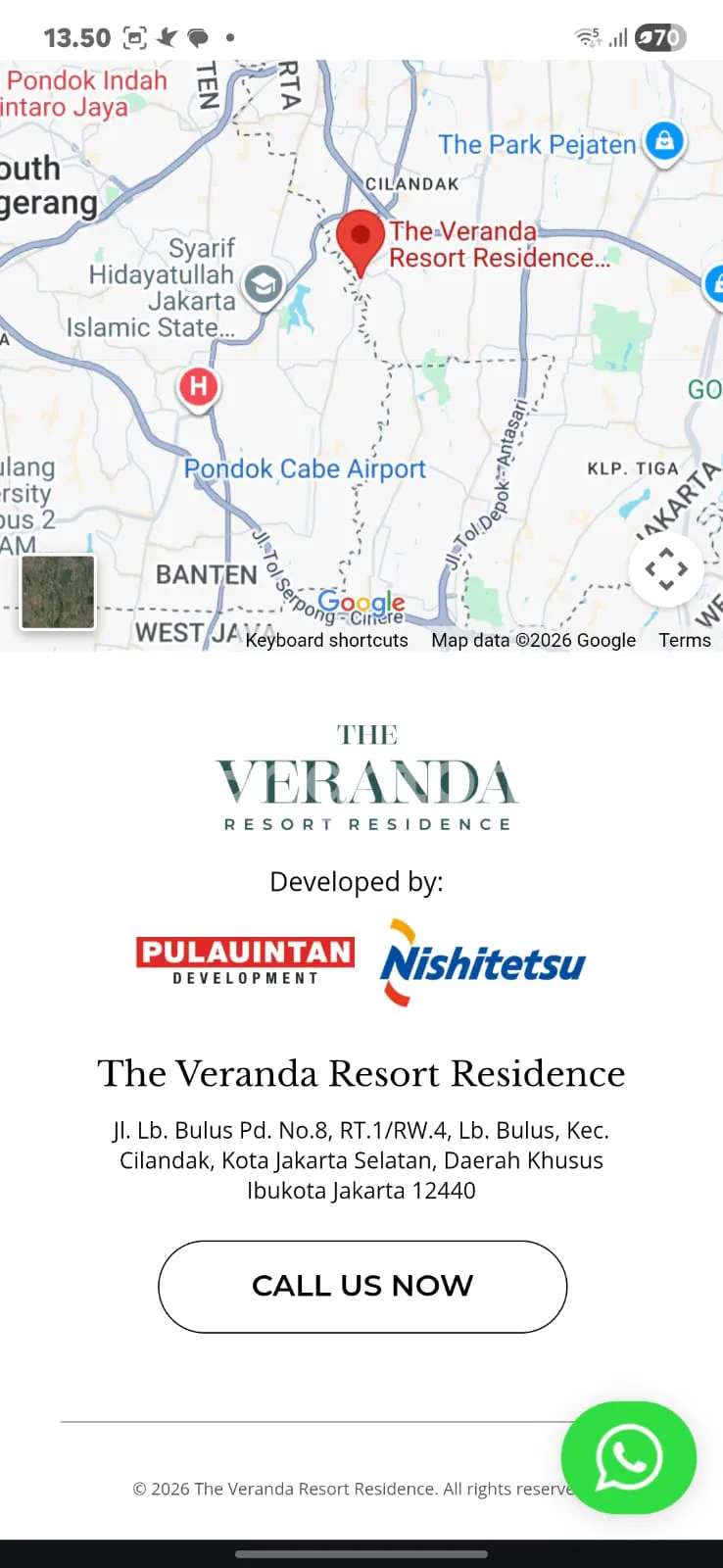
Task: Open Keyboard shortcuts on the map
Action: pos(326,640)
